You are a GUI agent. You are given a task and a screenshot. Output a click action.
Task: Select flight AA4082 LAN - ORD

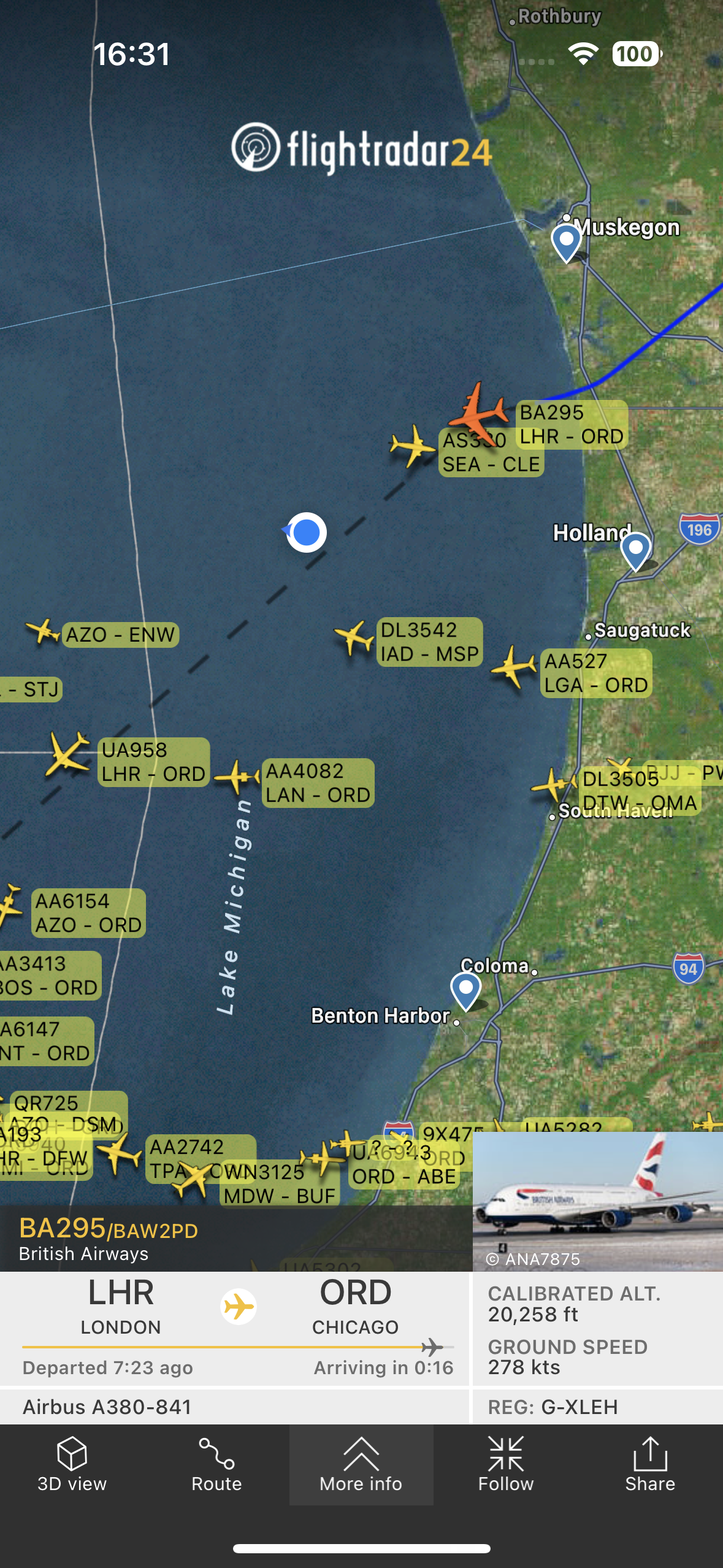[x=238, y=777]
